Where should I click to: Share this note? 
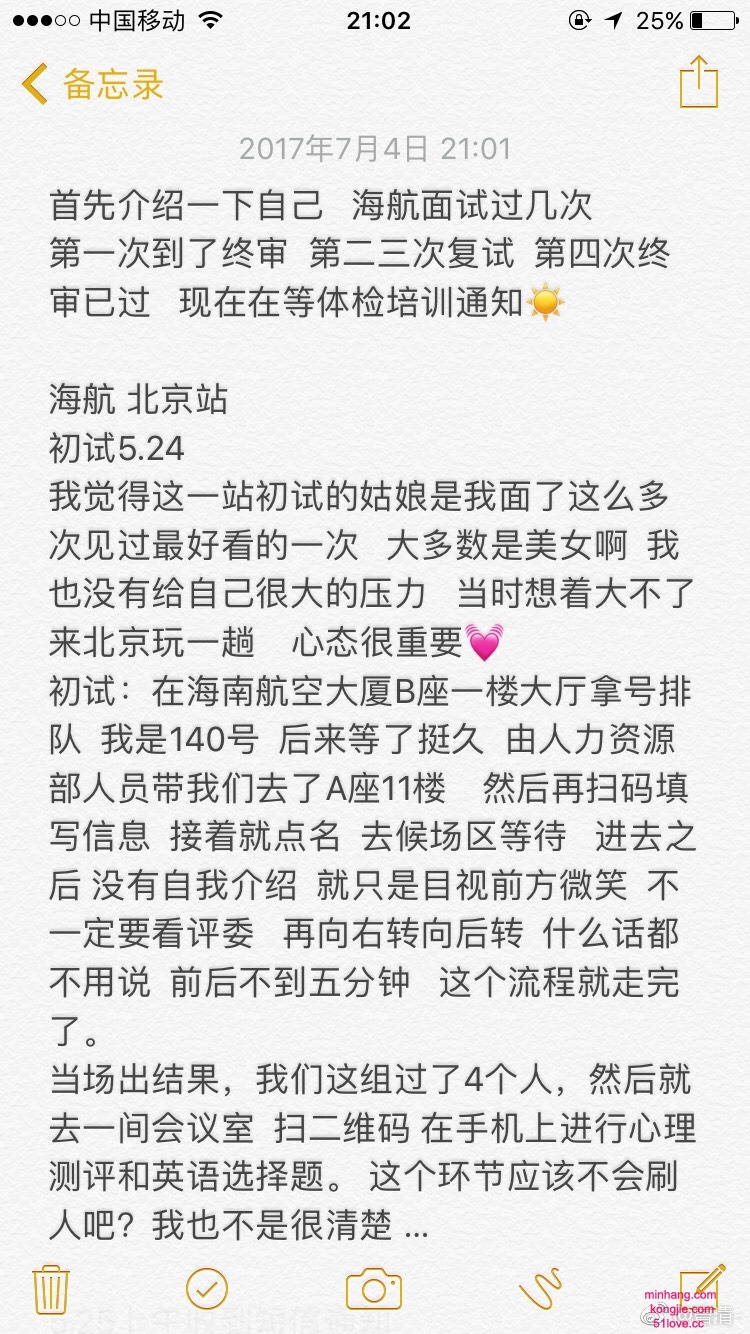698,82
